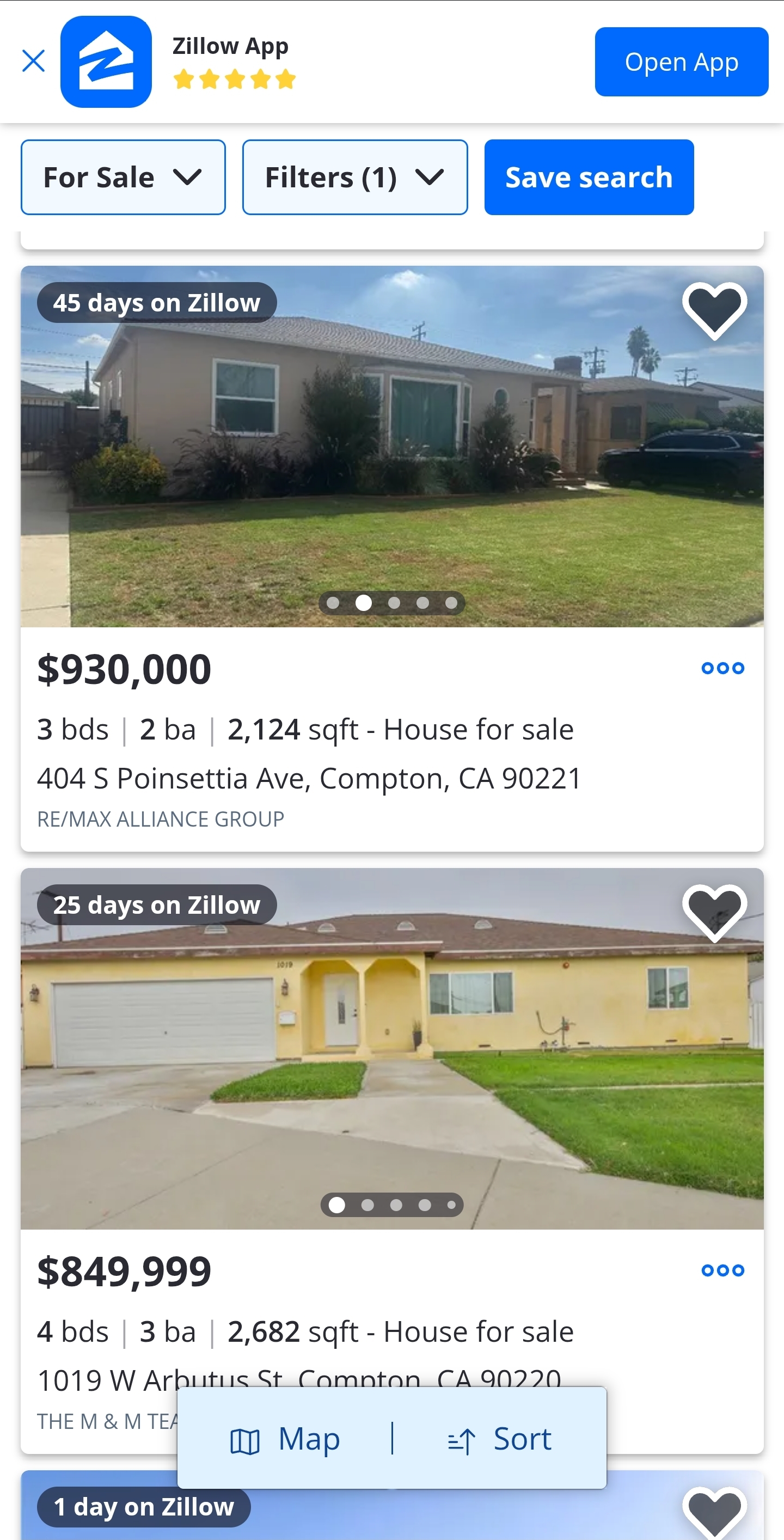Open the Filters (1) dropdown
The width and height of the screenshot is (784, 1540).
354,177
